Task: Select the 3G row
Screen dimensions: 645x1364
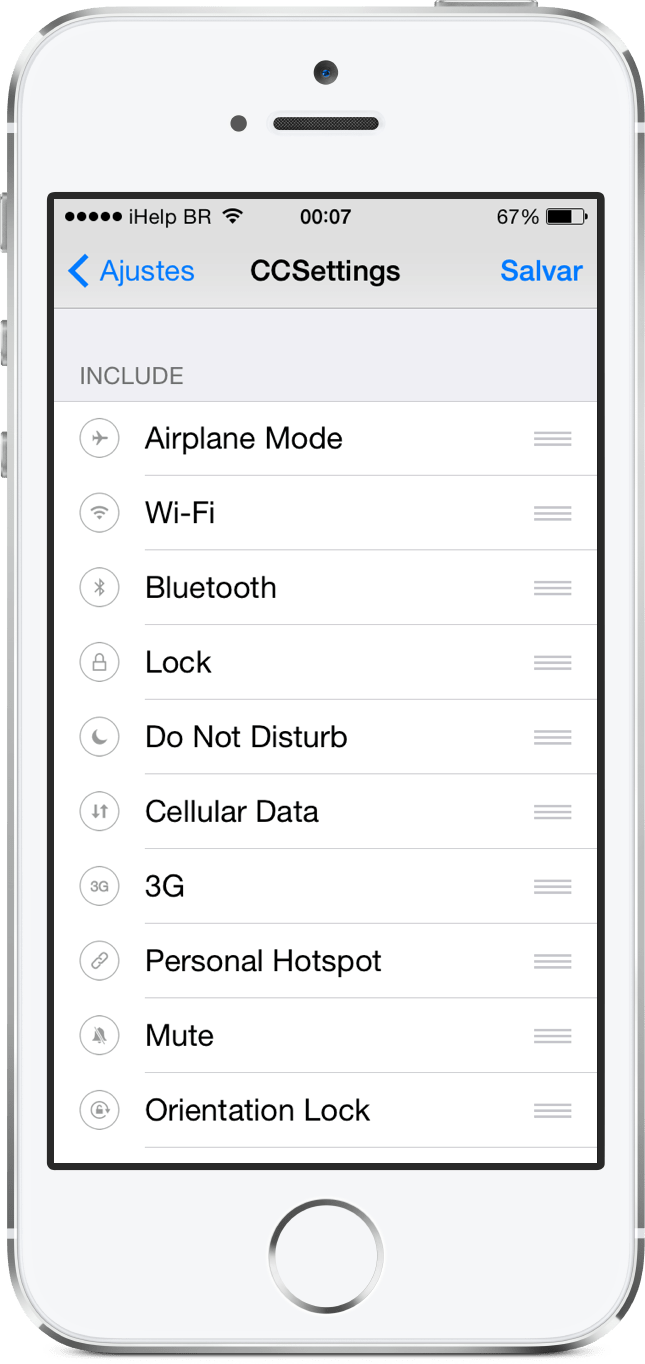Action: pyautogui.click(x=325, y=886)
